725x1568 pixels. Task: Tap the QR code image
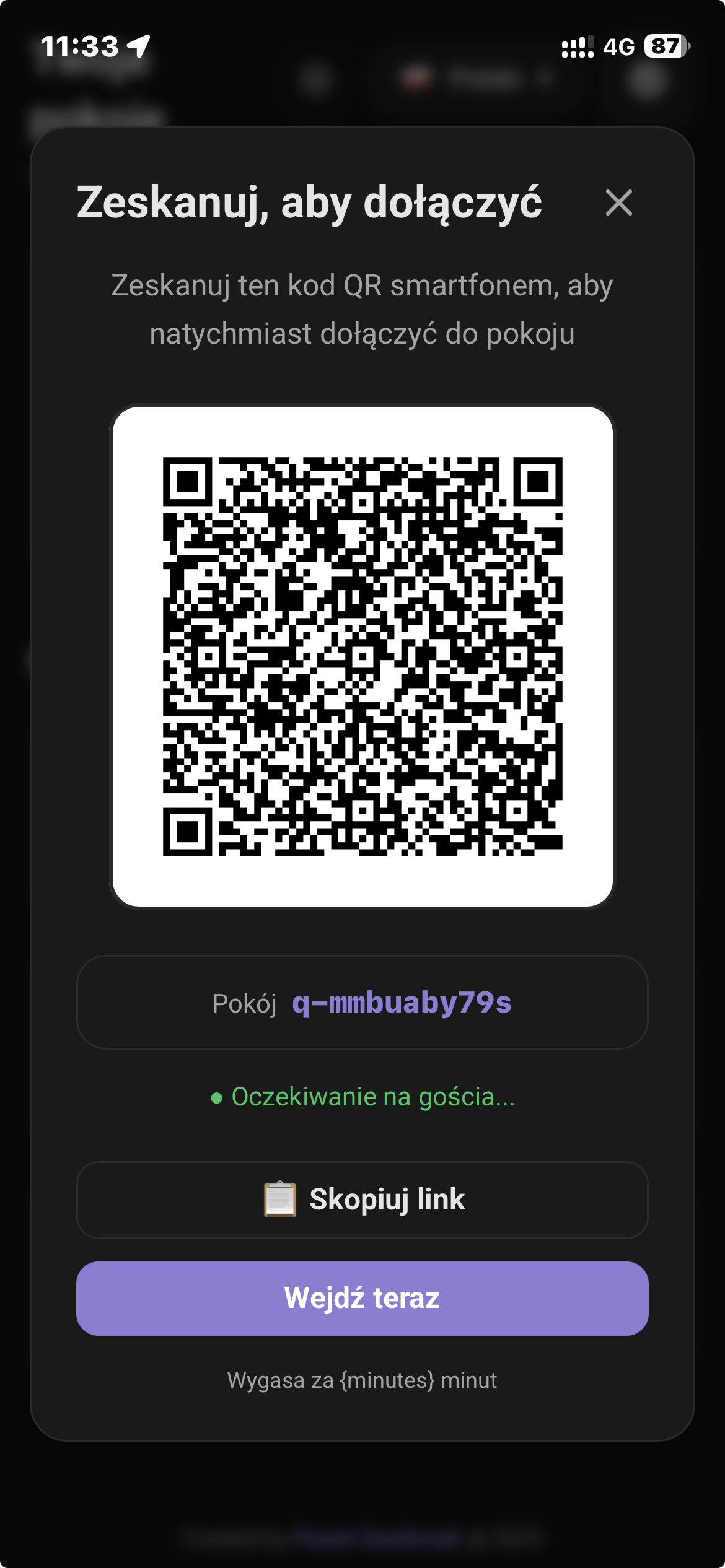tap(362, 656)
